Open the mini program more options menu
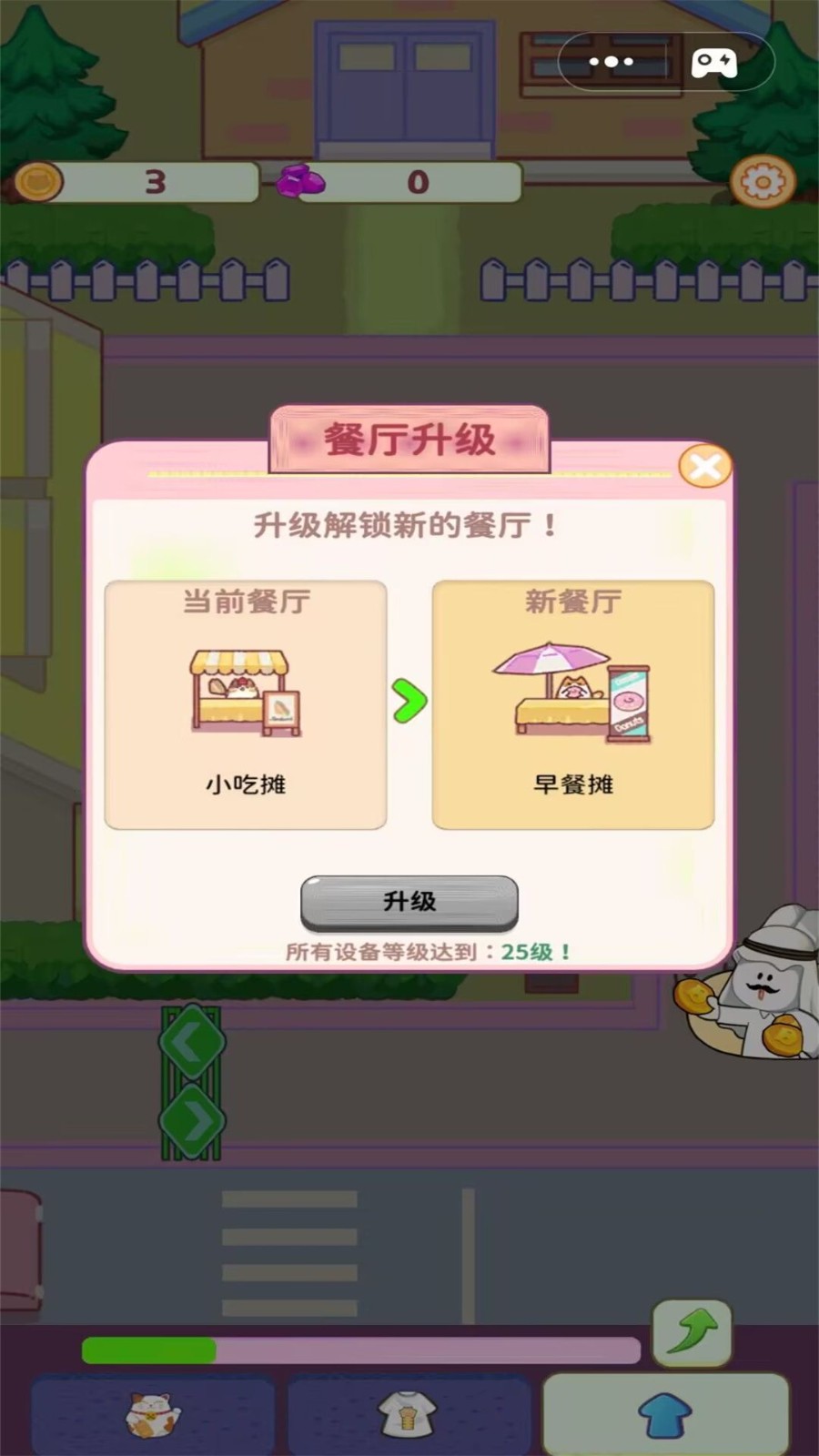Screen dimensions: 819x1456 click(x=612, y=62)
